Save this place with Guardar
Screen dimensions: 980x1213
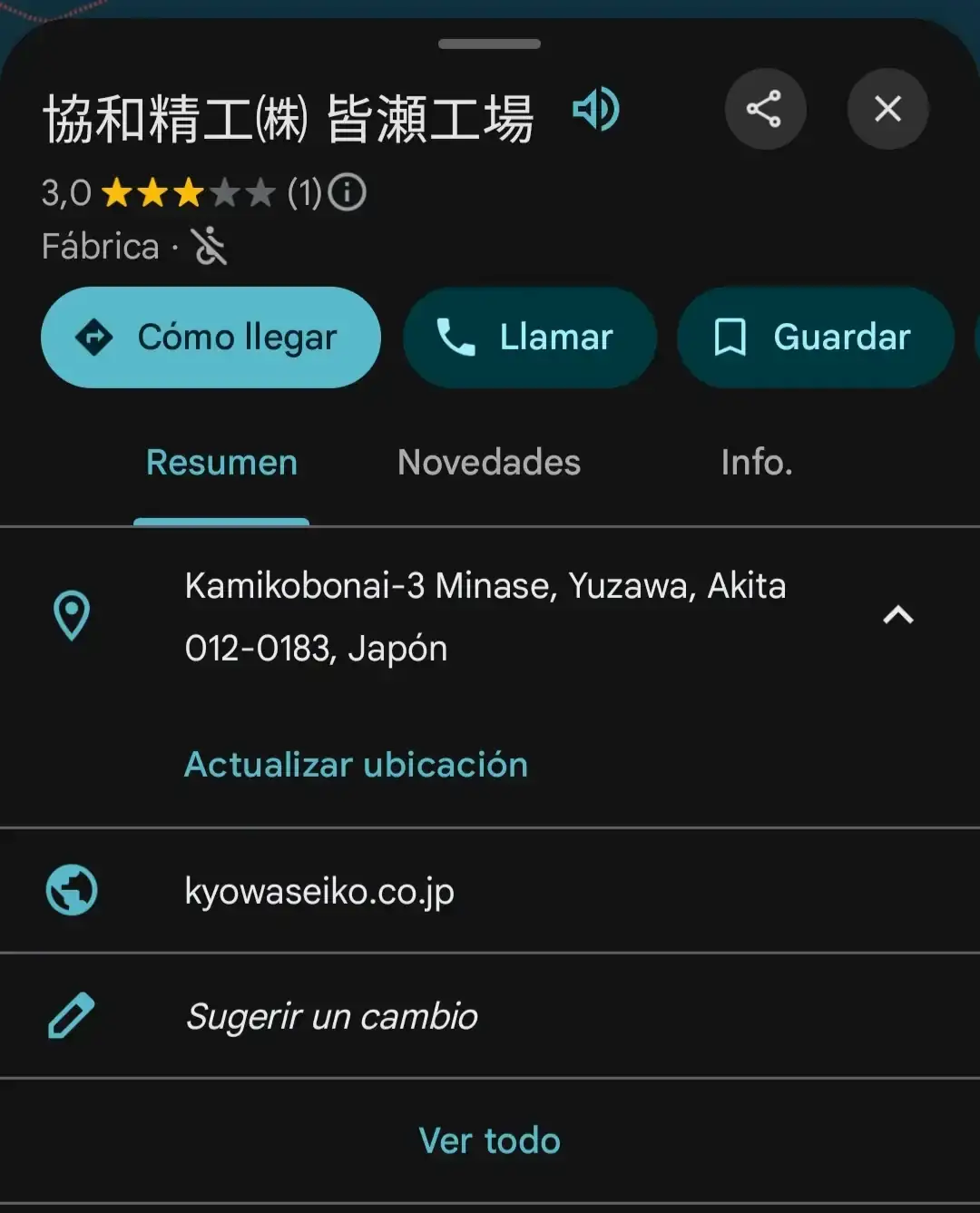[x=815, y=337]
